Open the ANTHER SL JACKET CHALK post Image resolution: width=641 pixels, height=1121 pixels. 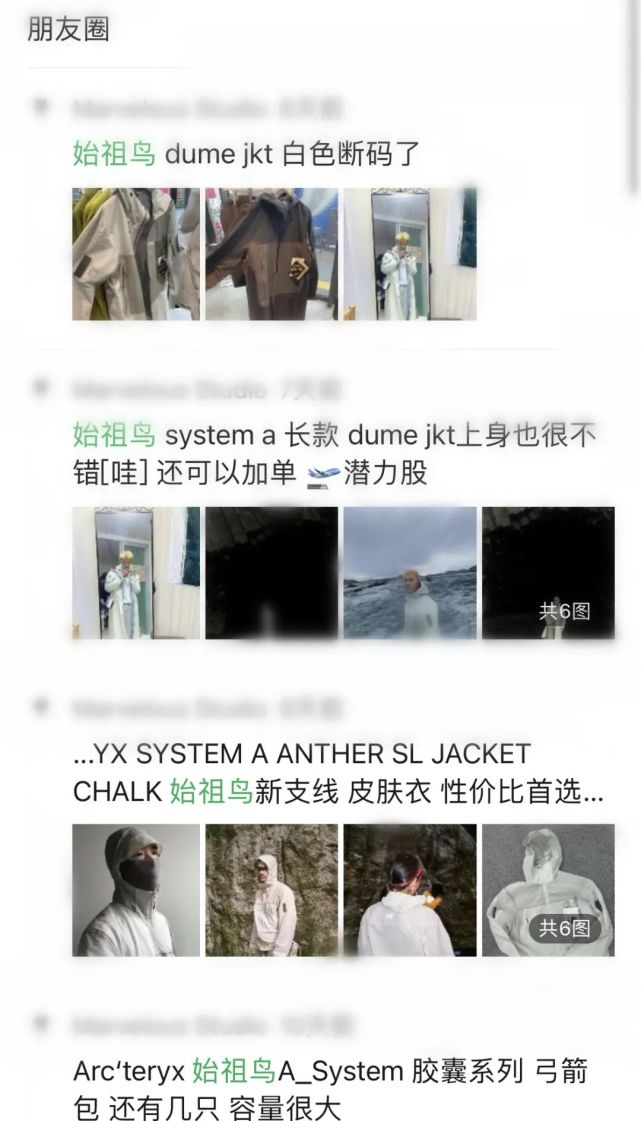(339, 773)
